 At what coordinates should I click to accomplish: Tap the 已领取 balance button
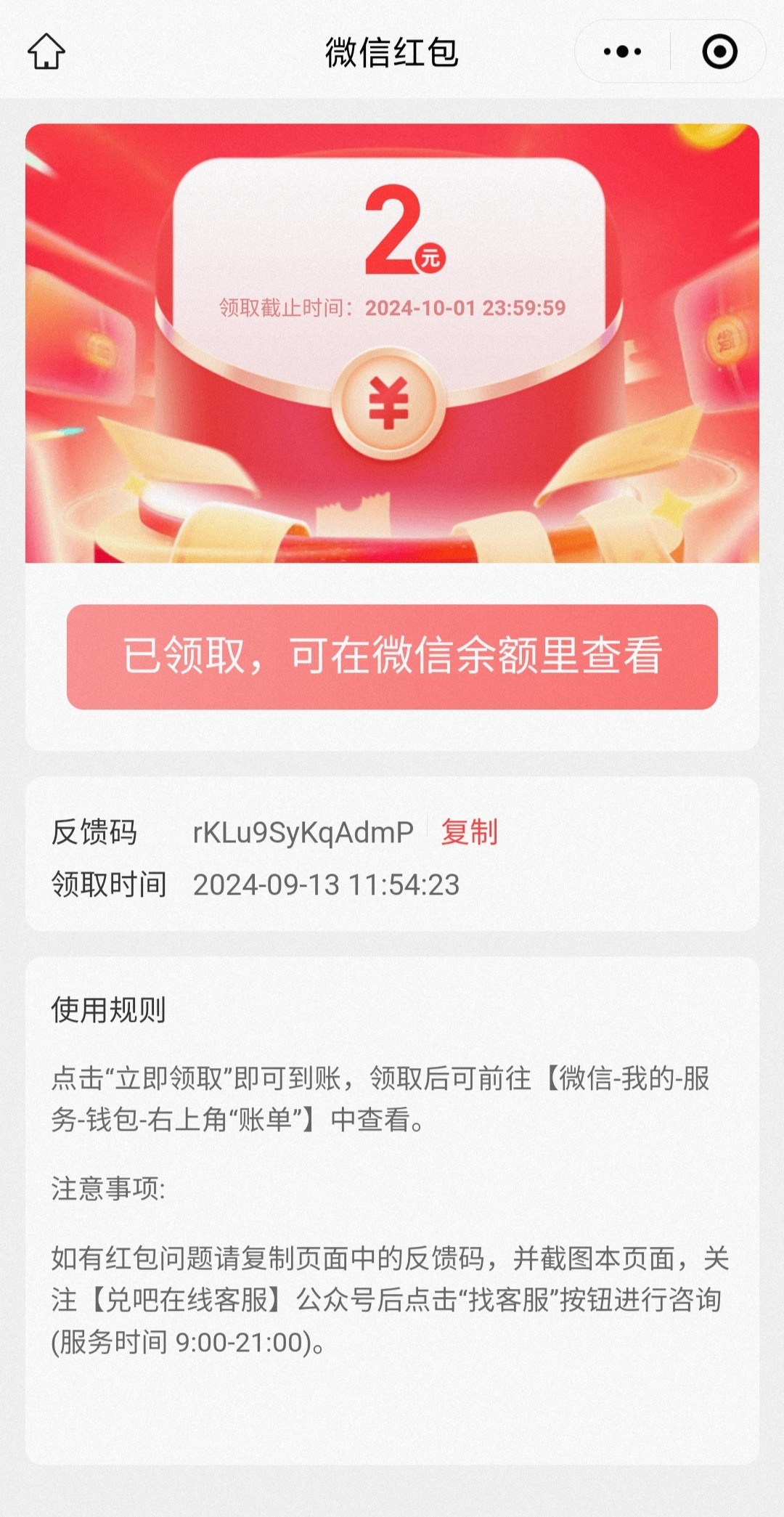pyautogui.click(x=392, y=656)
